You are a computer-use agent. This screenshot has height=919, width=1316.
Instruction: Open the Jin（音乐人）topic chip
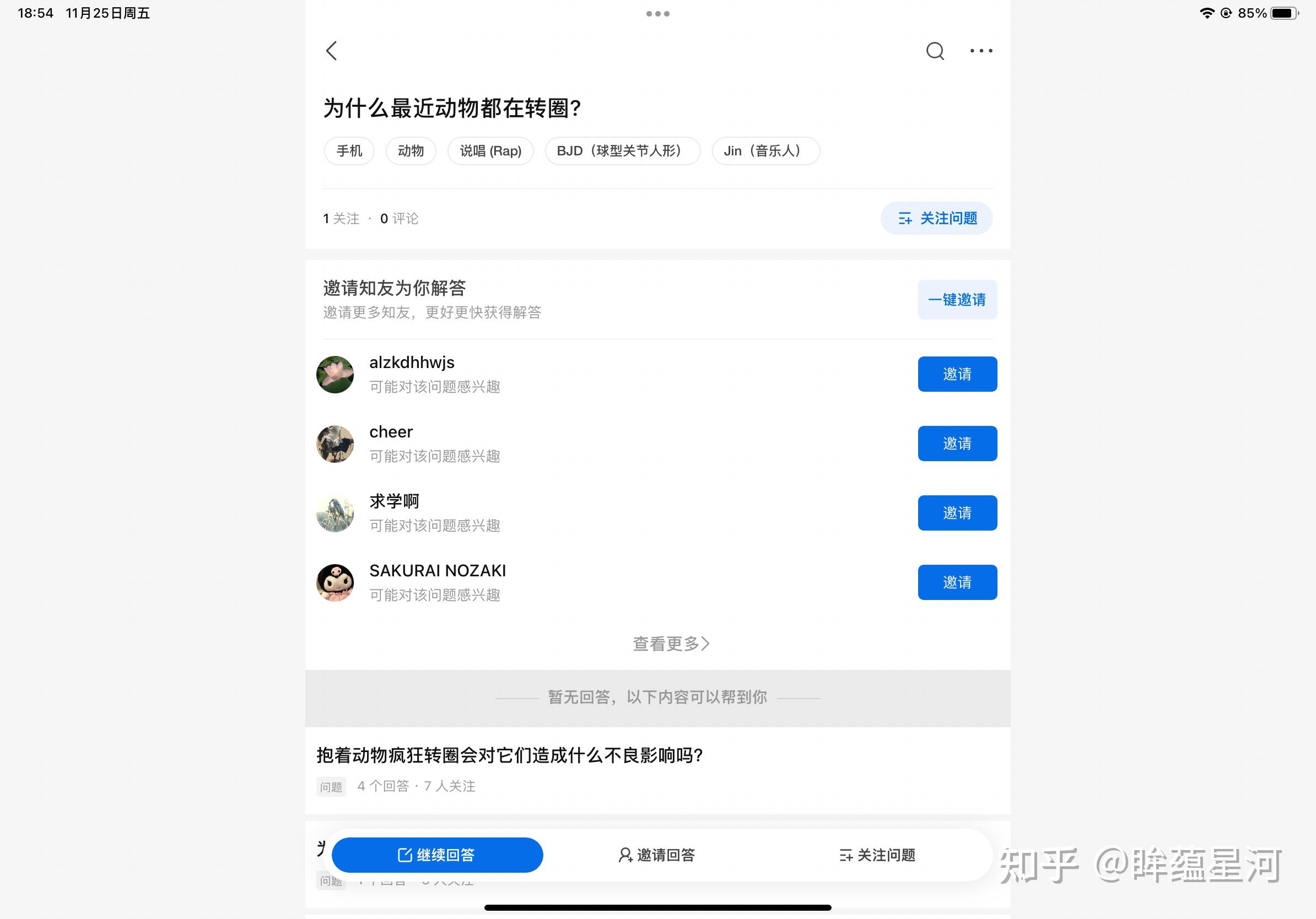(x=765, y=152)
